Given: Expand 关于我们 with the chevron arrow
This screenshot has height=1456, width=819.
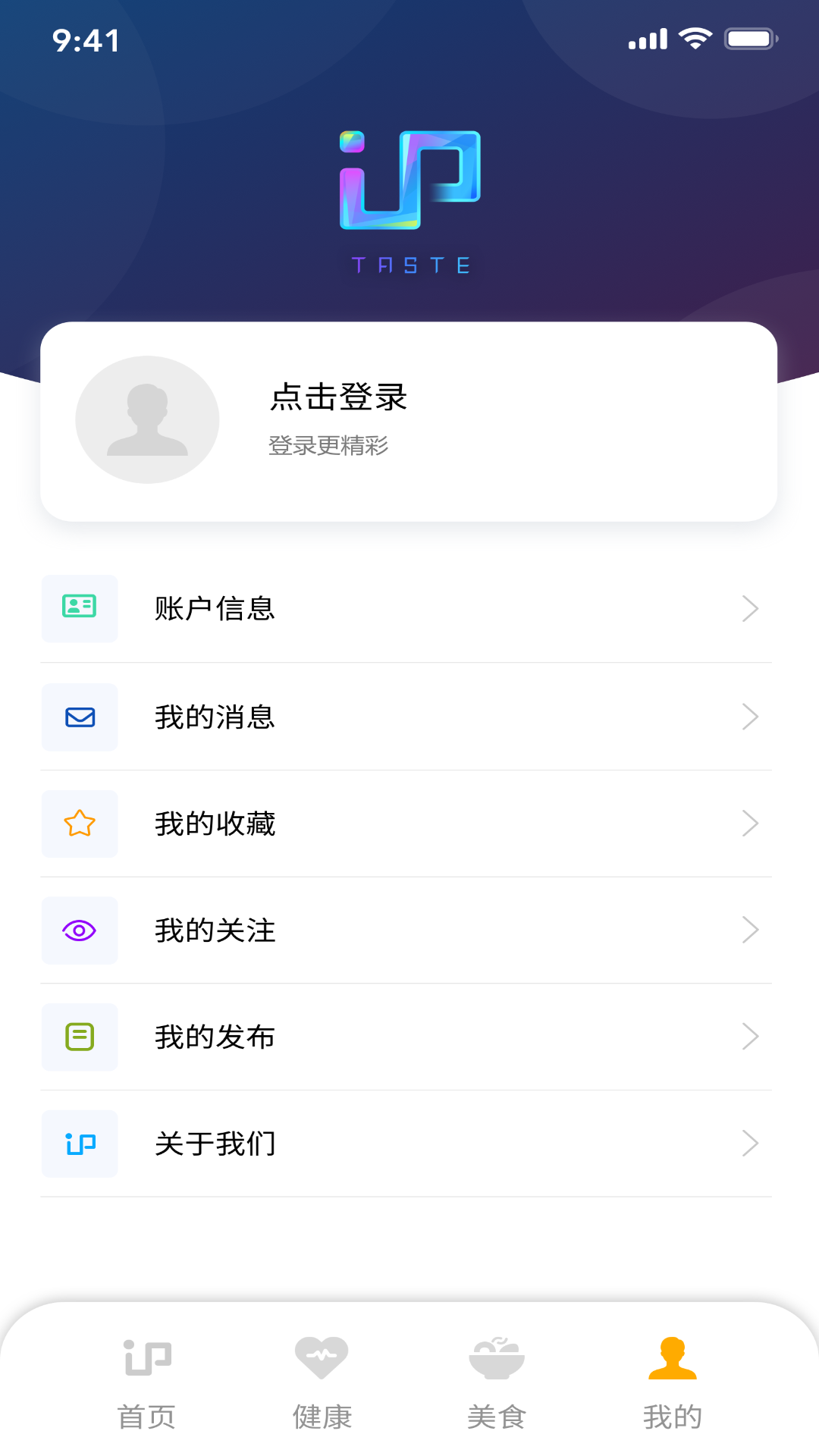Looking at the screenshot, I should [750, 1144].
